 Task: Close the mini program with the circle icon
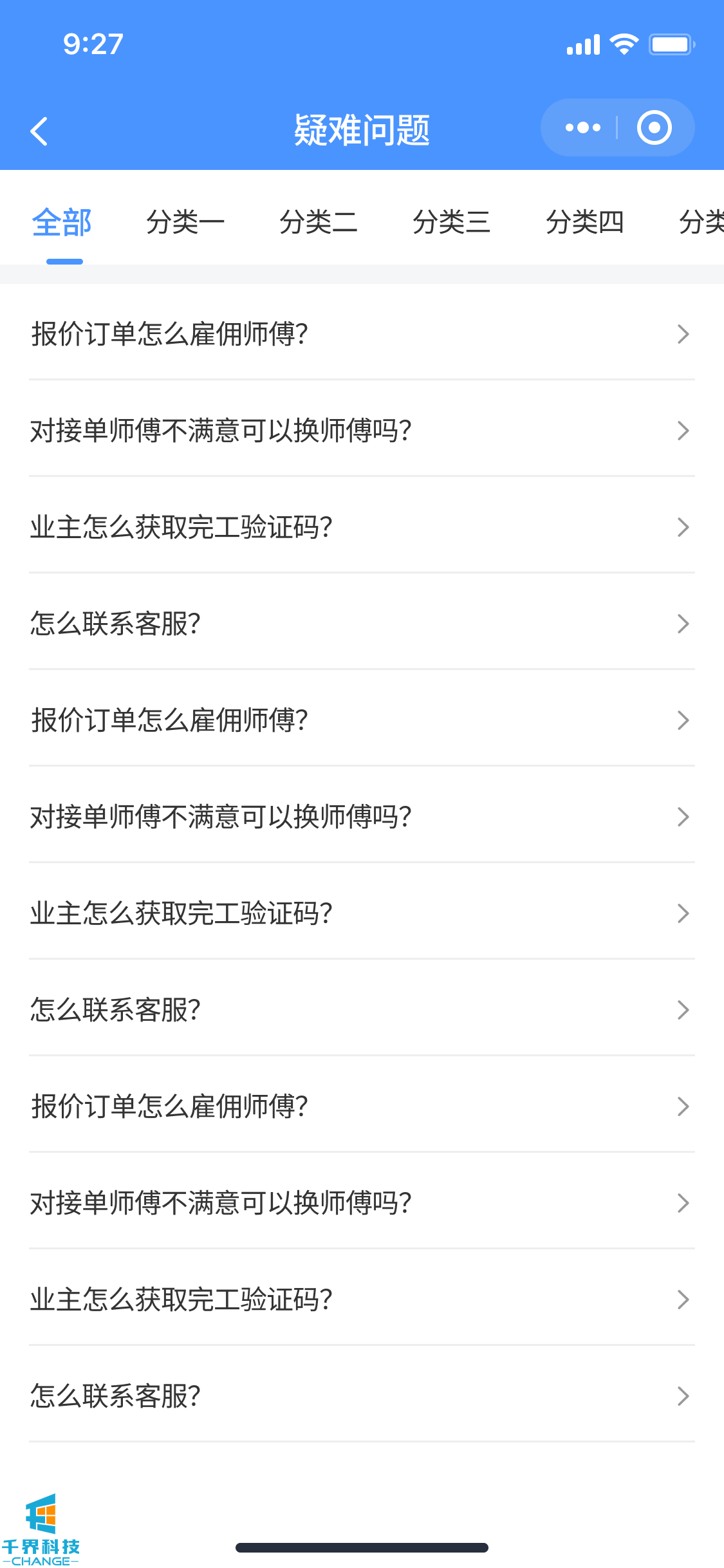coord(654,128)
